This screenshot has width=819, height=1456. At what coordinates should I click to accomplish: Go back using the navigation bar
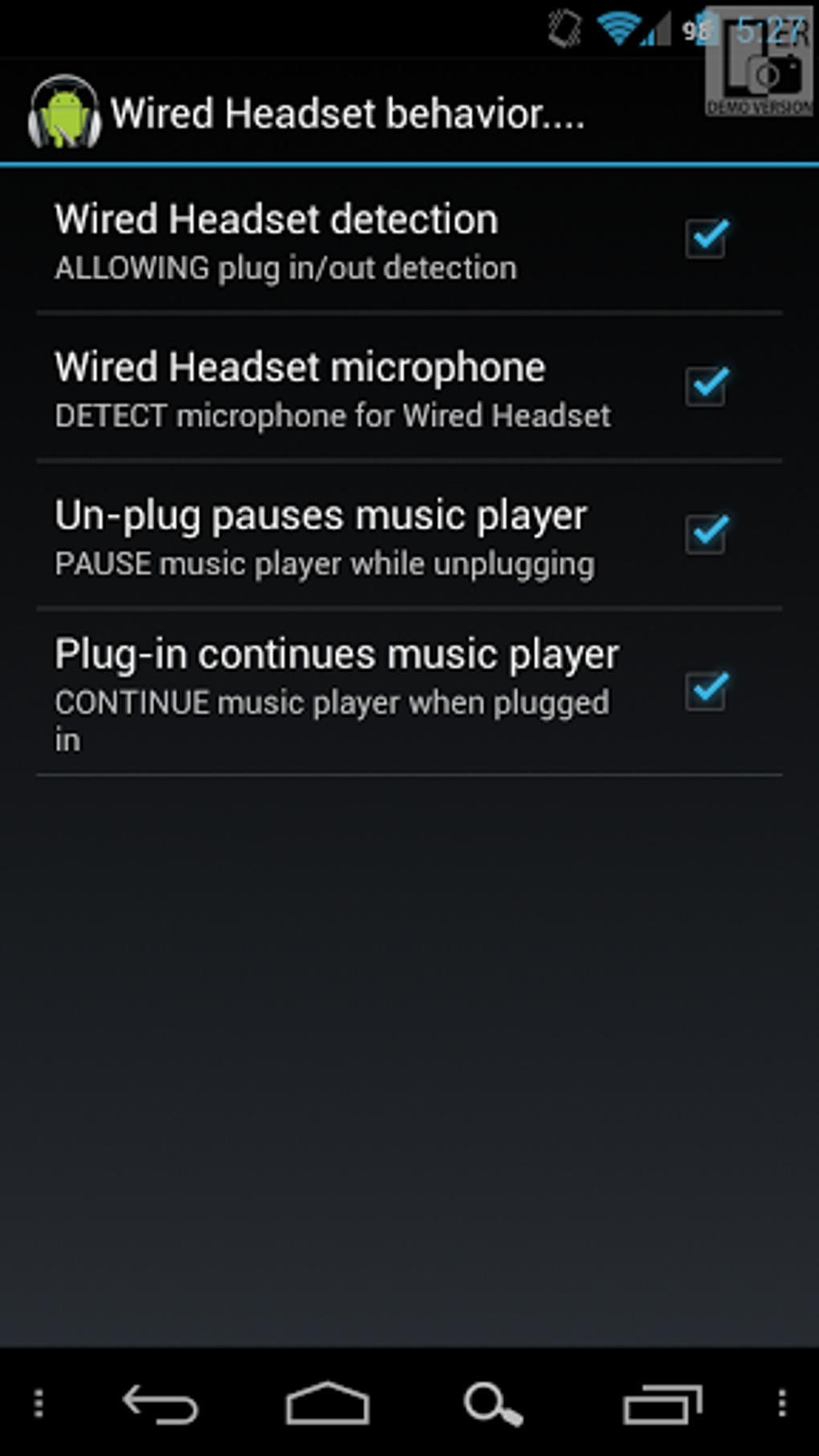point(160,1404)
